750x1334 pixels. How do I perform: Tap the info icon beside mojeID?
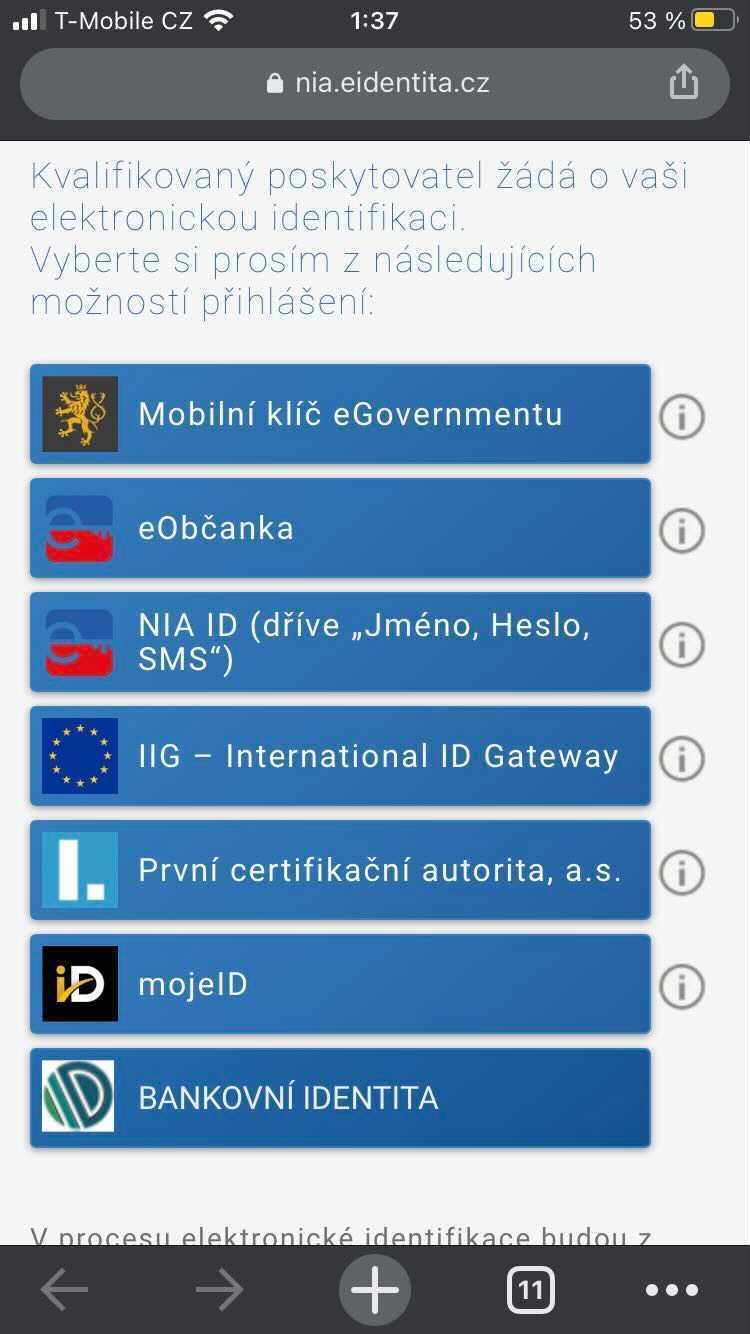(x=682, y=986)
